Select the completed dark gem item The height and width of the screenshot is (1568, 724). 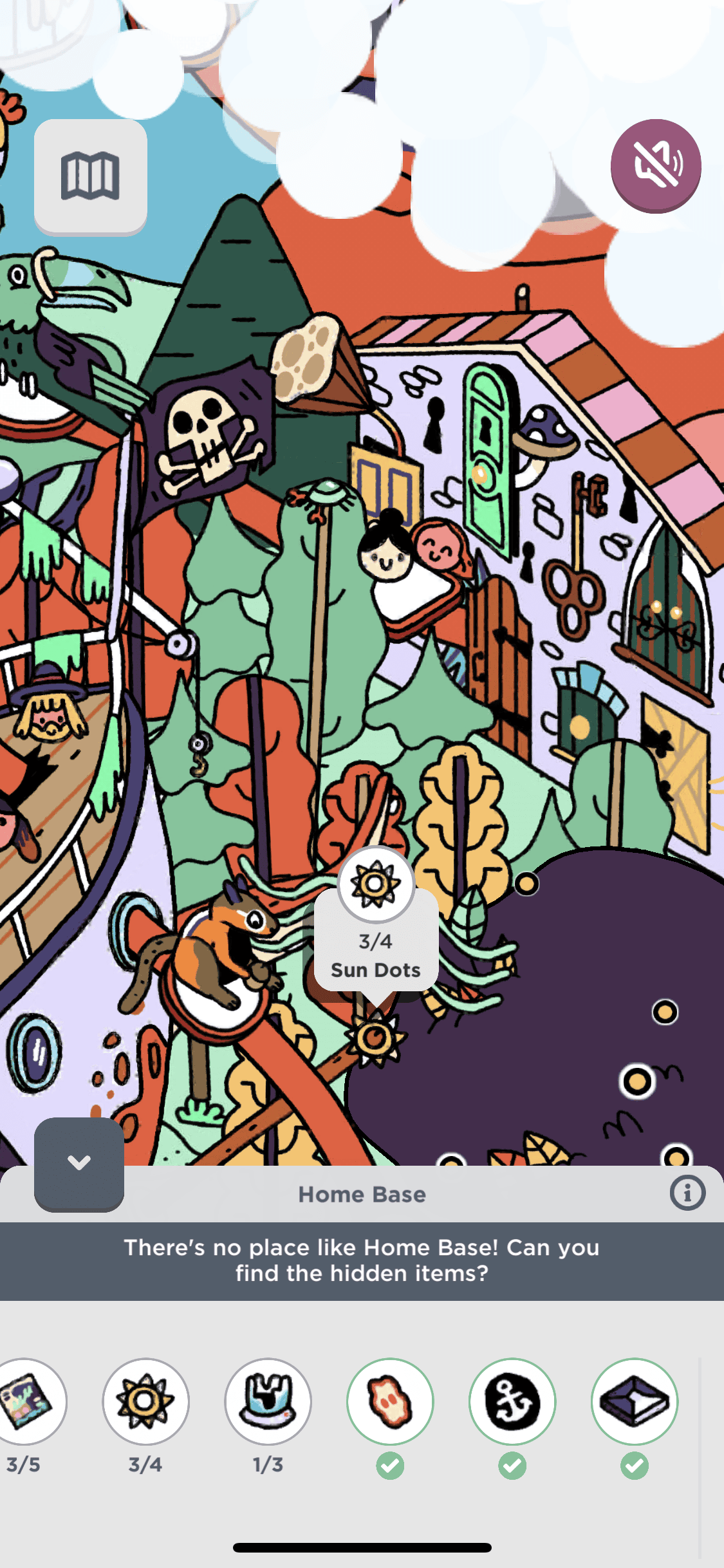[x=635, y=1401]
